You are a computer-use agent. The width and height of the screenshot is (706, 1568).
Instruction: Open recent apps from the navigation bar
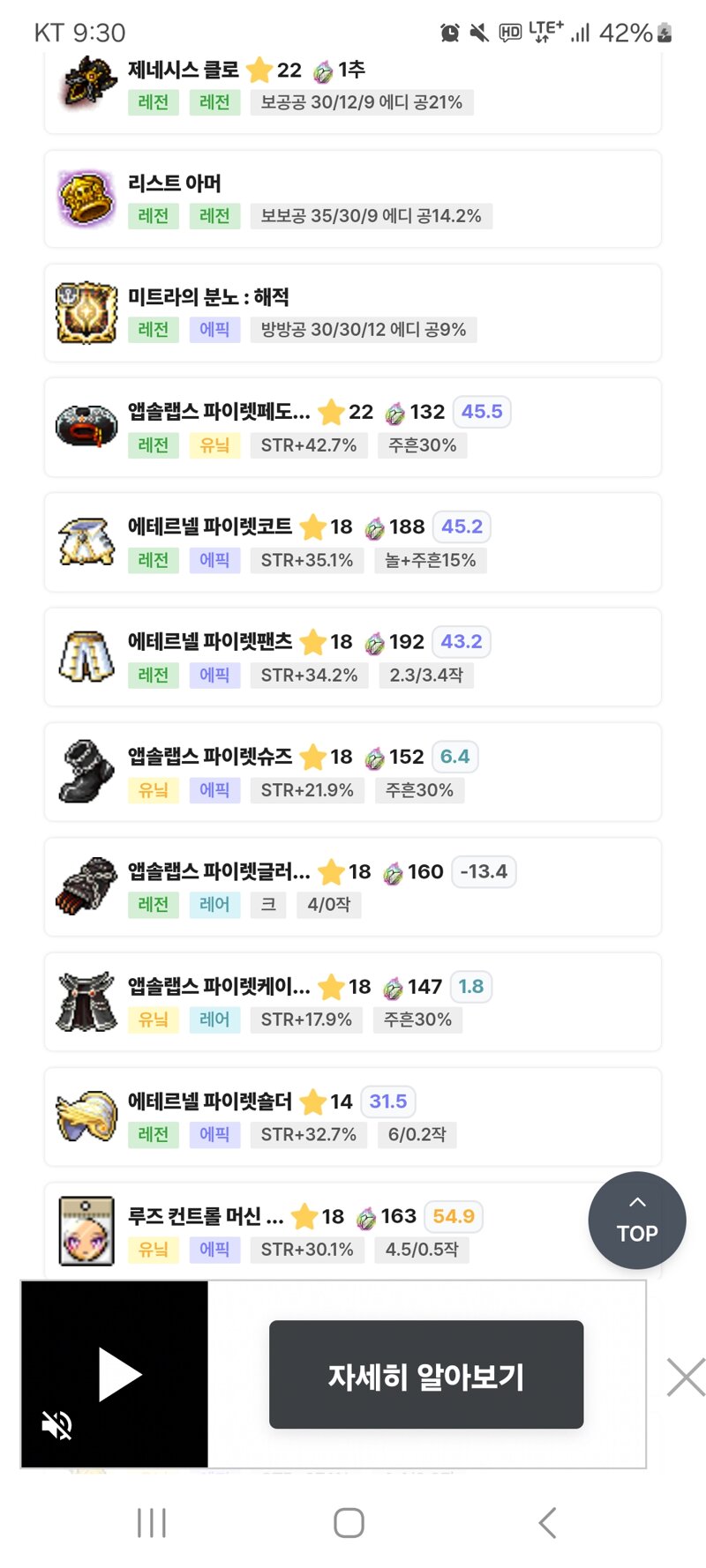(152, 1523)
